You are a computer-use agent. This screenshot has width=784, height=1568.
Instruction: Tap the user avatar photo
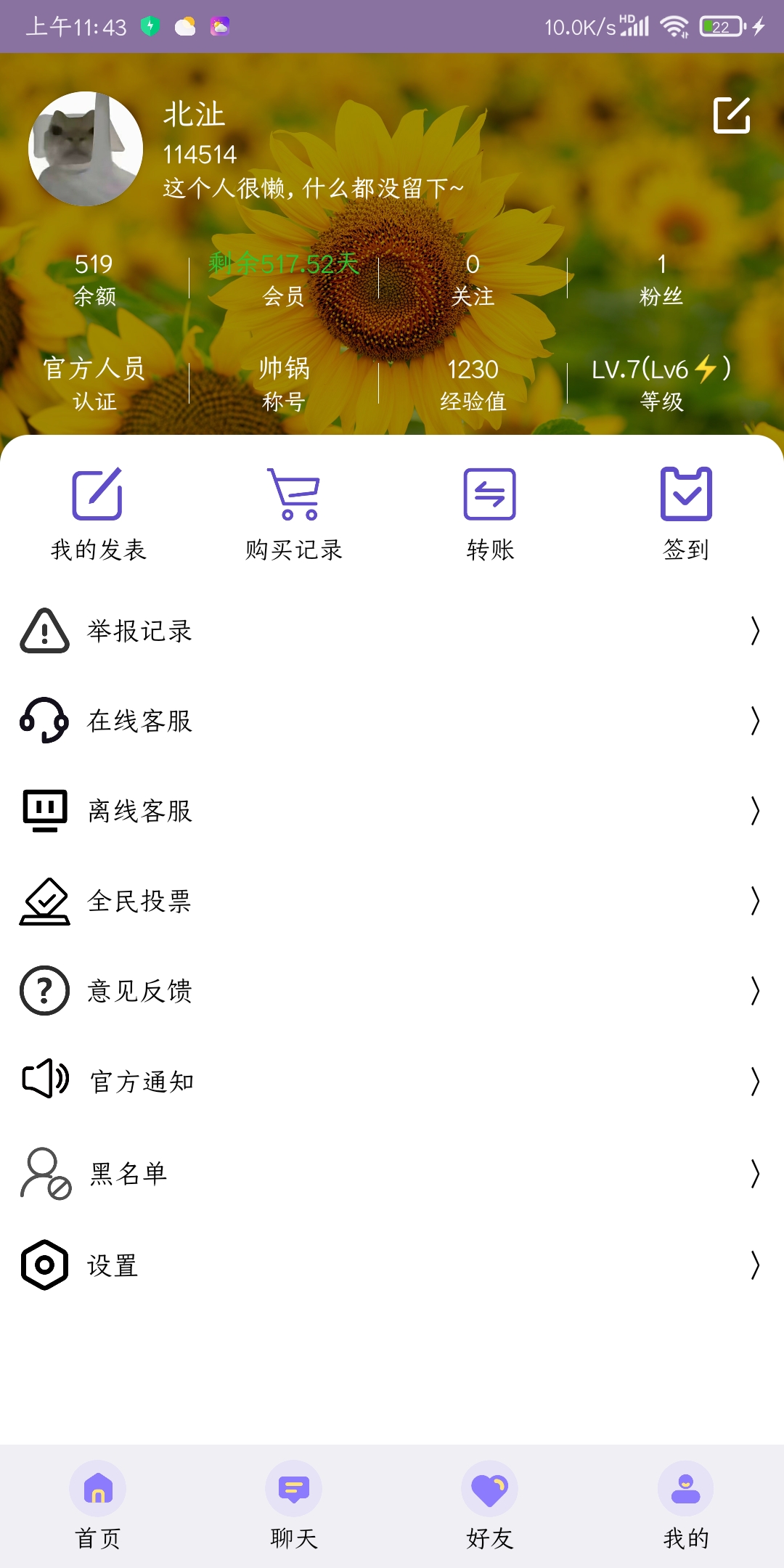coord(85,147)
